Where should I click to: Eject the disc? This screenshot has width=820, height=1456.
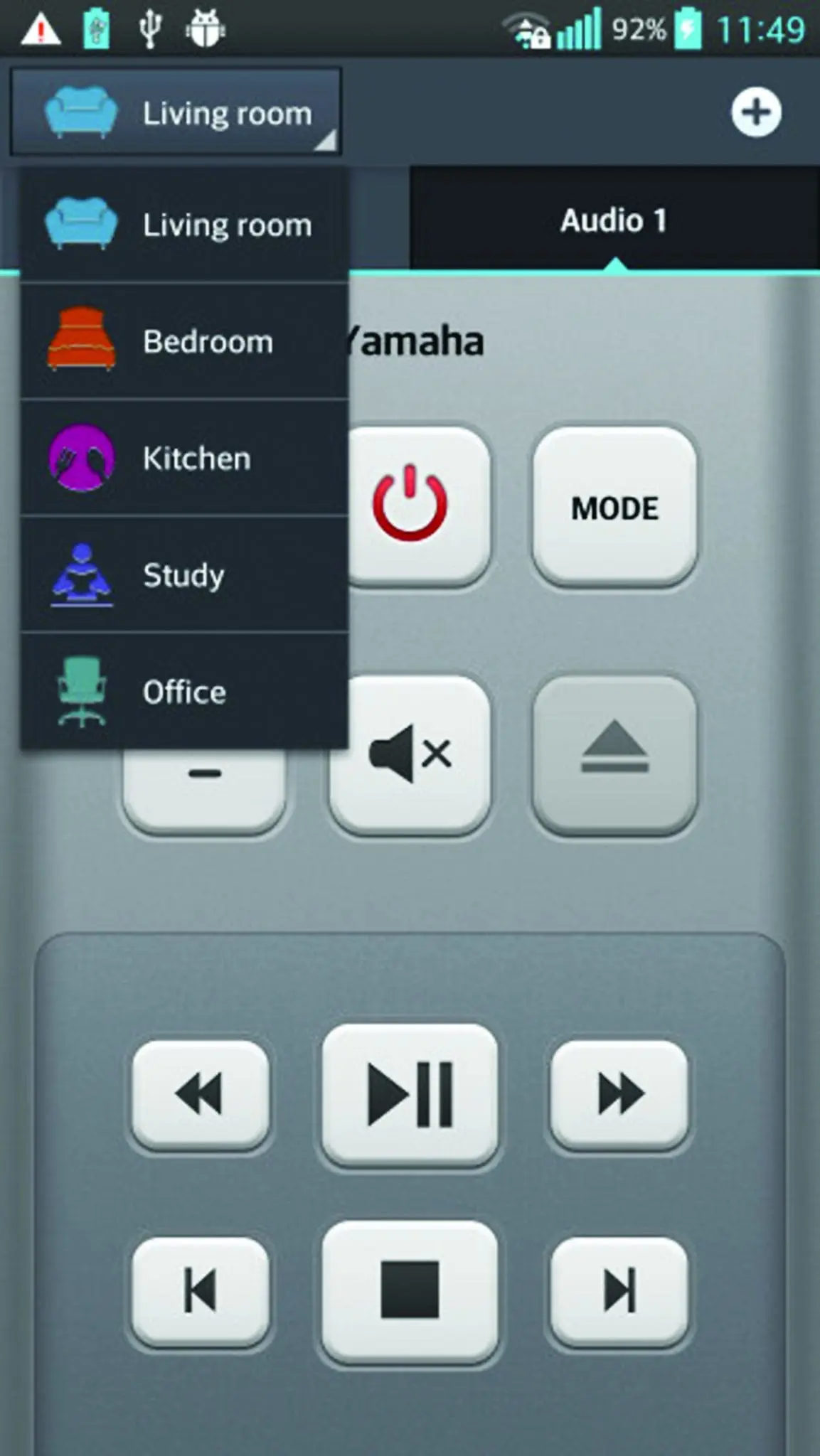click(x=614, y=754)
